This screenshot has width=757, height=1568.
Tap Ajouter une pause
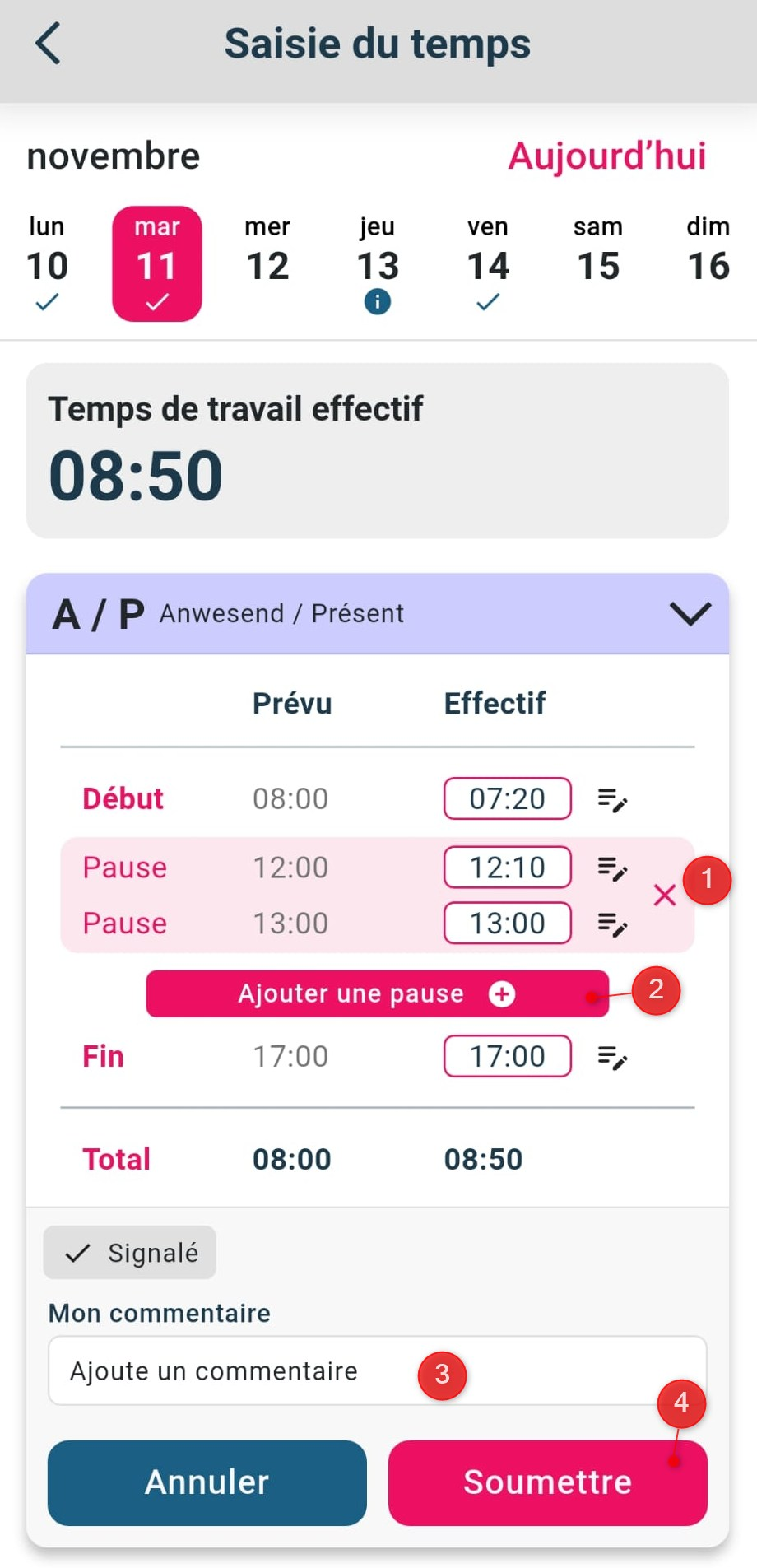(377, 993)
